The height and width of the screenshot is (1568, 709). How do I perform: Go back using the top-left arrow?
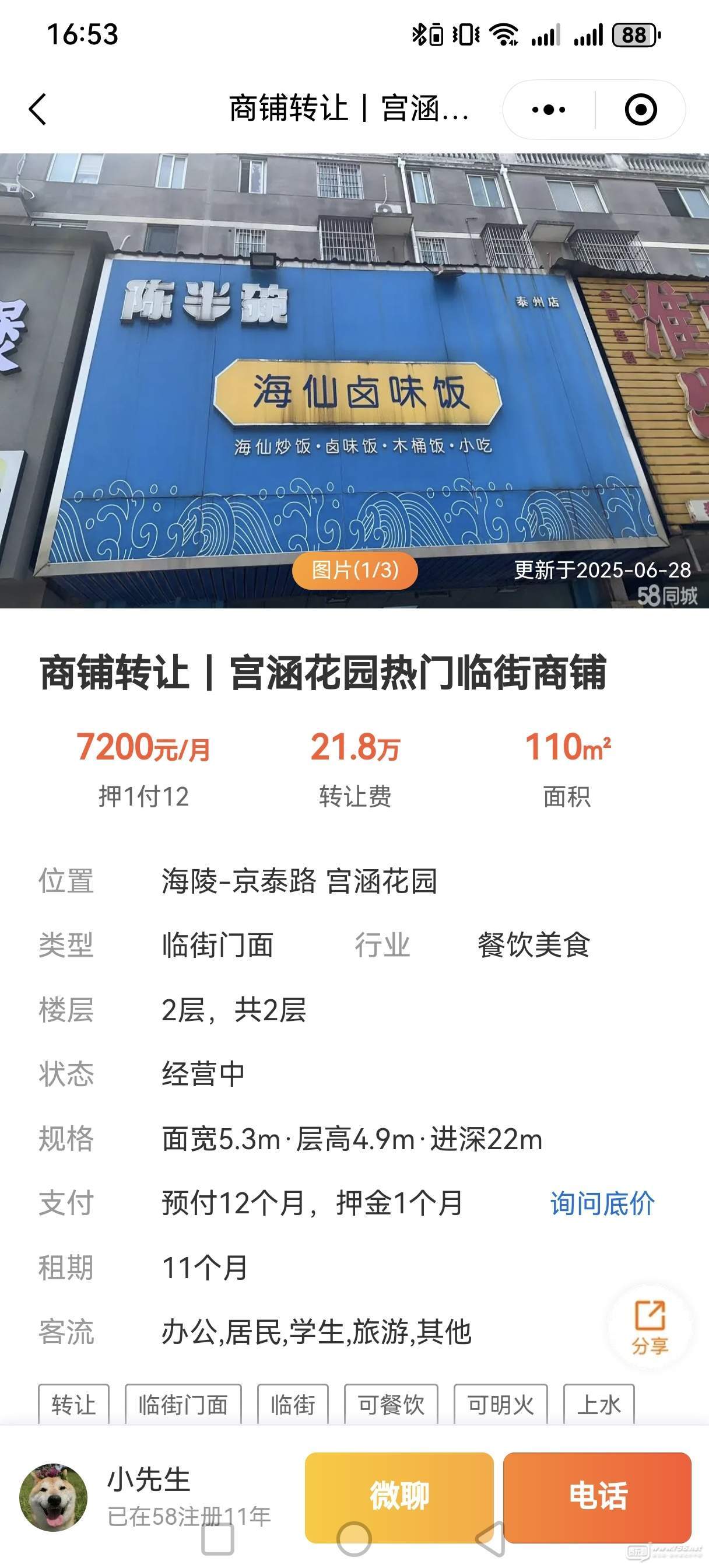[38, 110]
